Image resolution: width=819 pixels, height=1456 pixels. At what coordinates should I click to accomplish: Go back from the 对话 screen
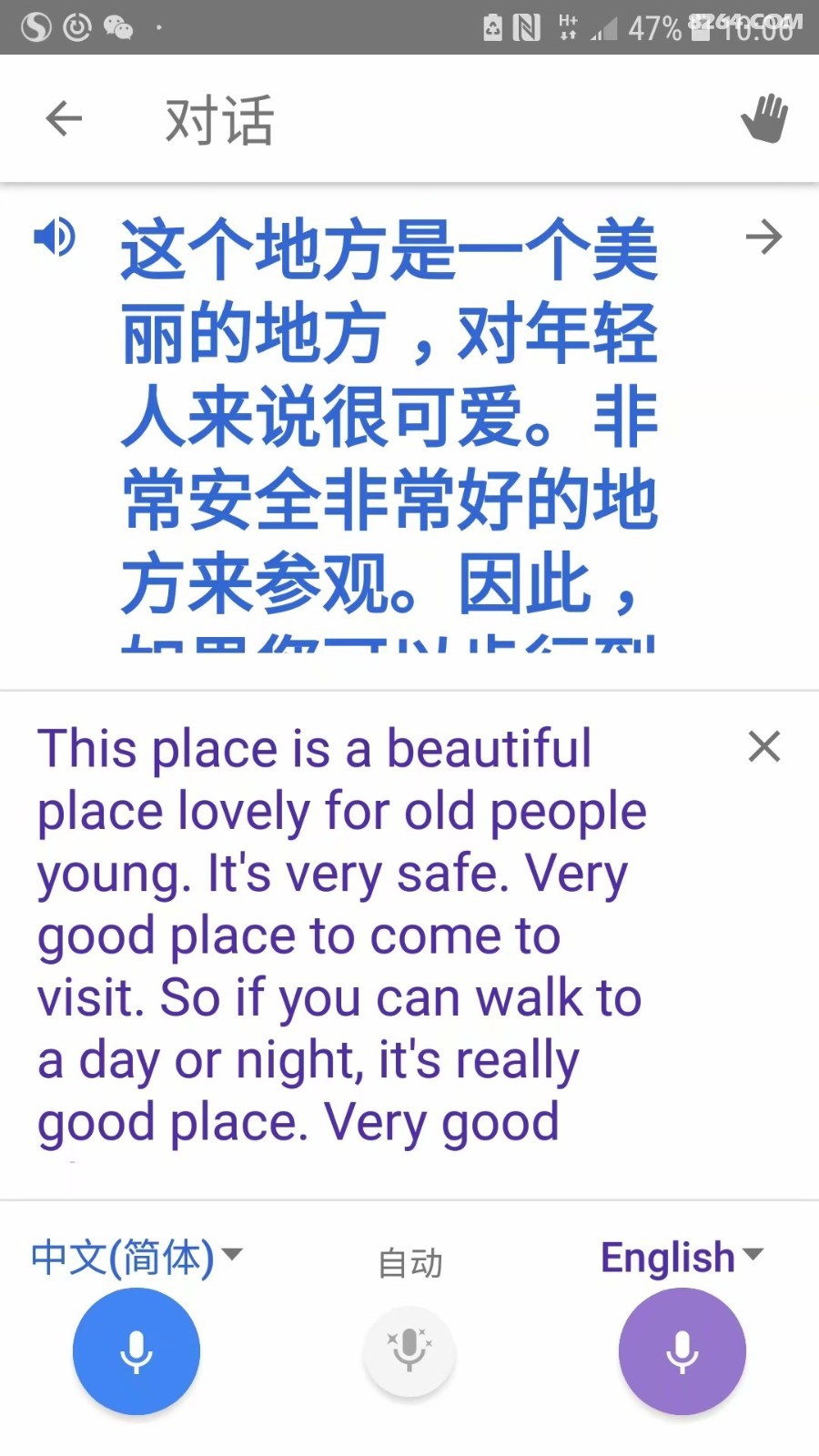pos(64,118)
